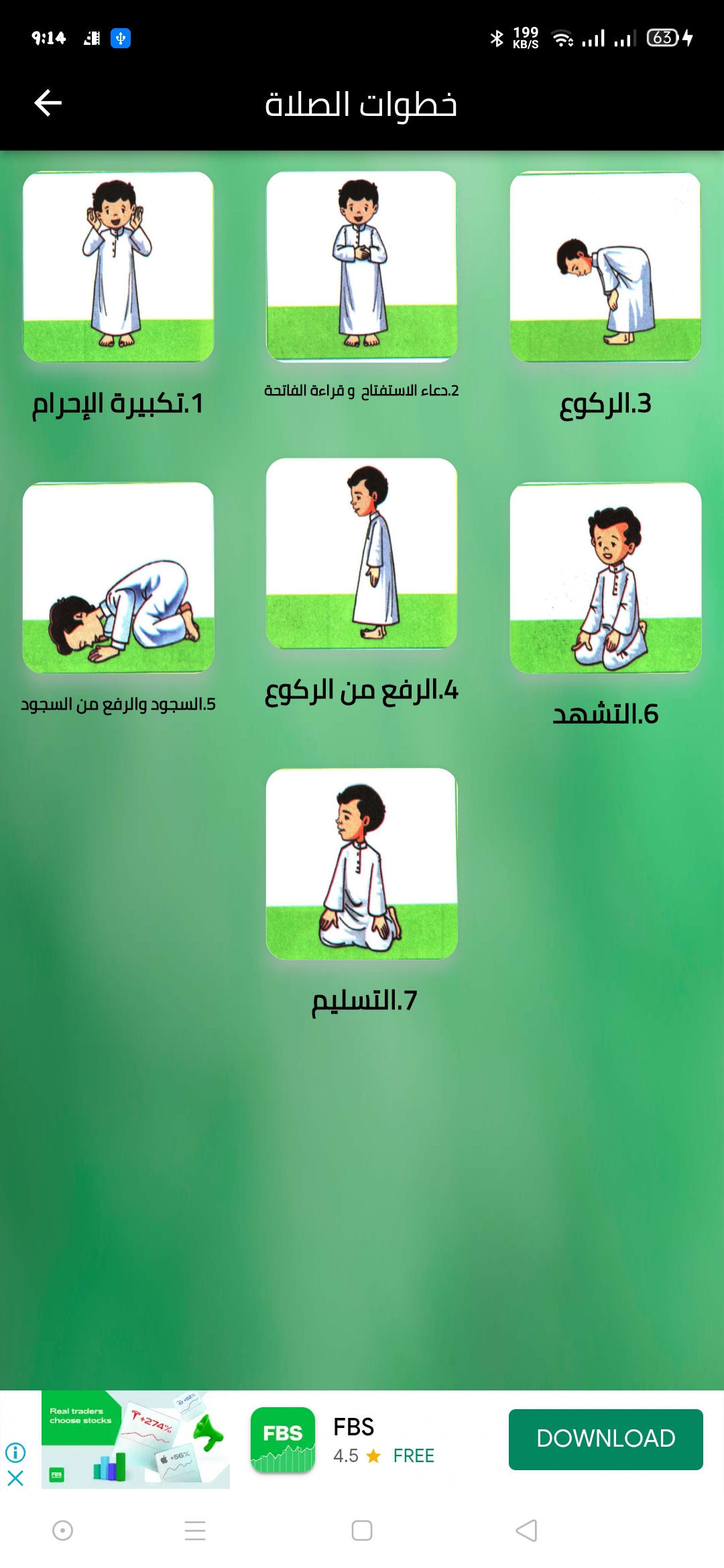Select step 6 التشهد card
Screen dimensions: 724x1568
coord(605,578)
